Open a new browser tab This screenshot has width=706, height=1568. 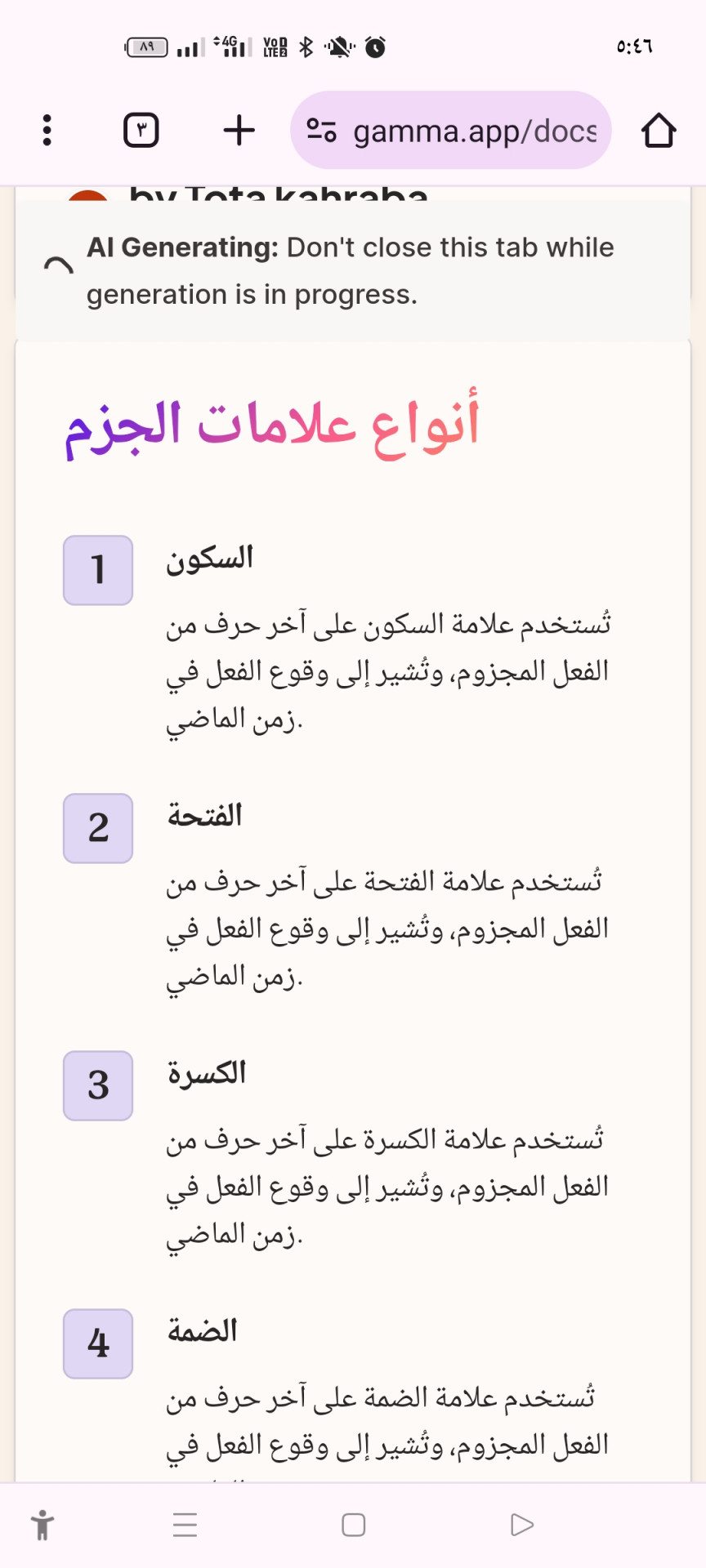point(239,130)
